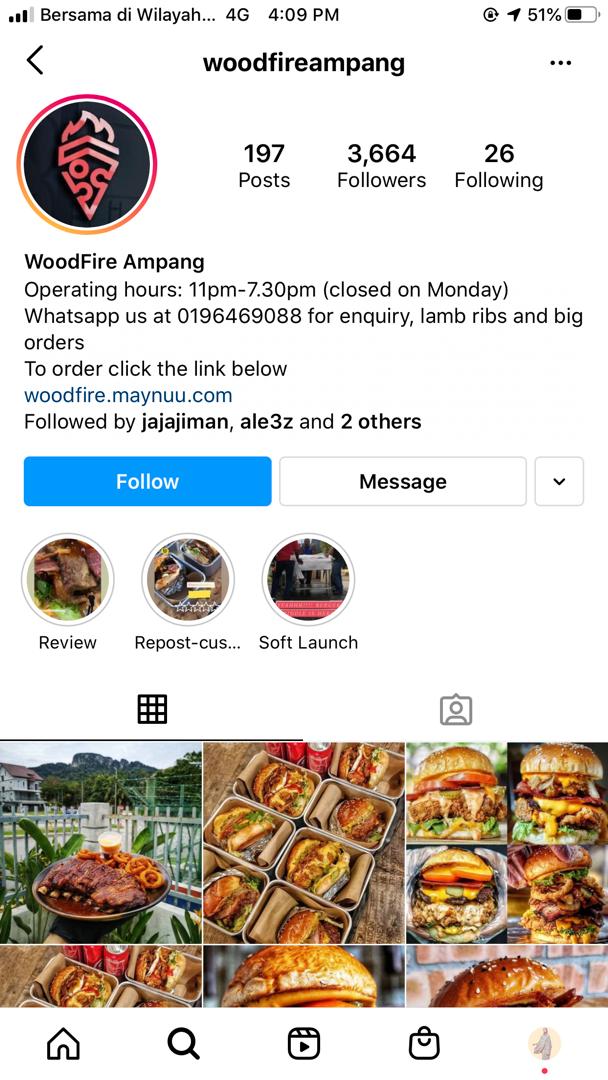Open the Search and Explore tab
This screenshot has height=1080, width=608.
[184, 1043]
